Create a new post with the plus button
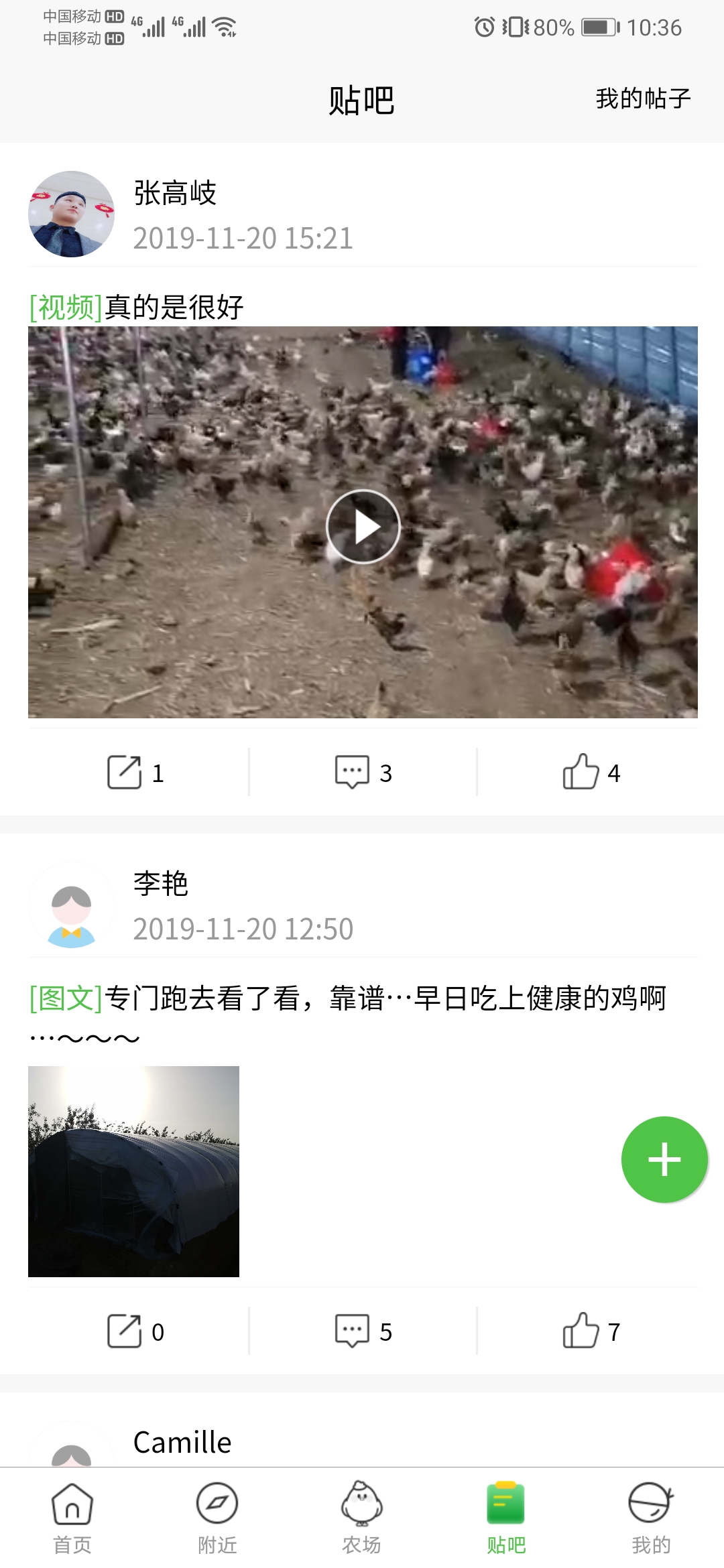 pyautogui.click(x=664, y=1159)
